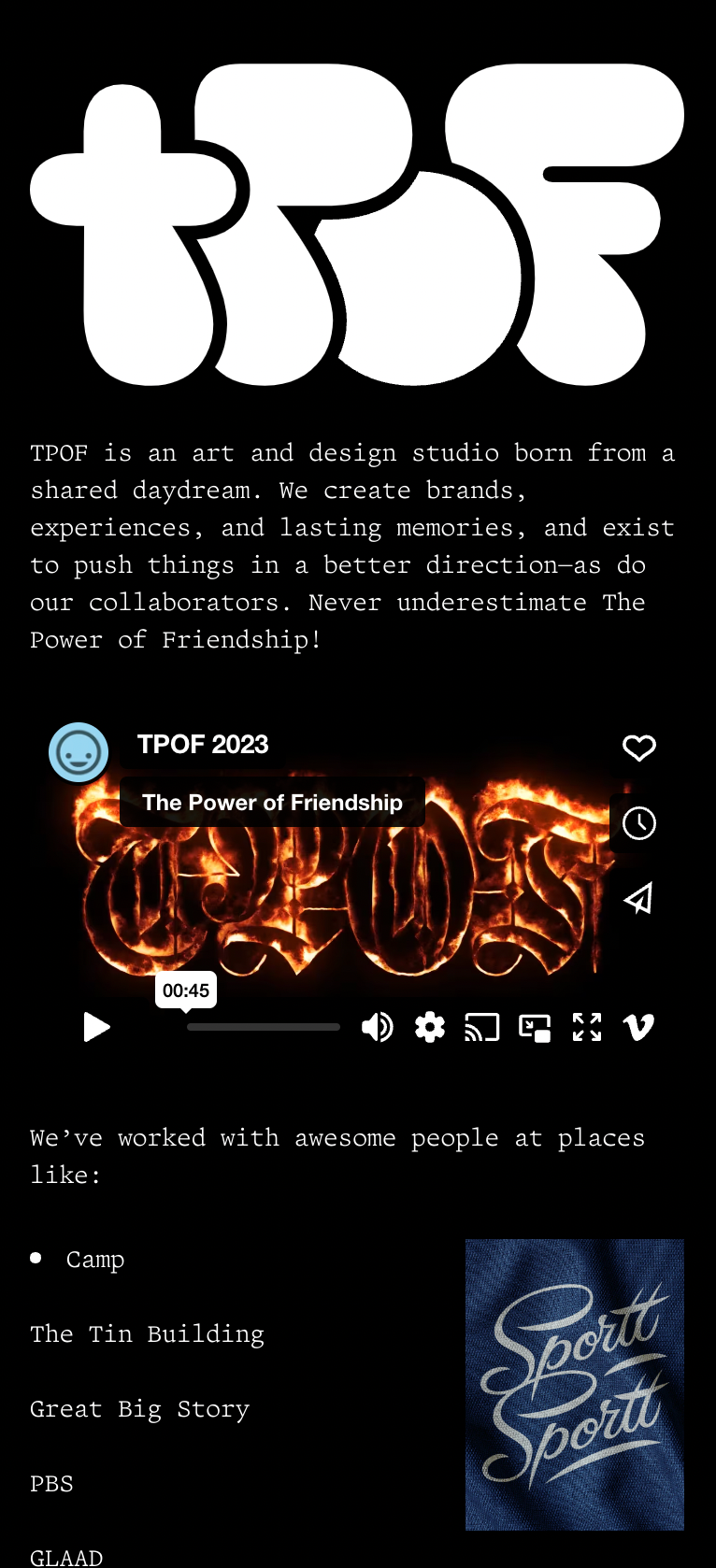Open the video uploader's avatar

(x=79, y=752)
